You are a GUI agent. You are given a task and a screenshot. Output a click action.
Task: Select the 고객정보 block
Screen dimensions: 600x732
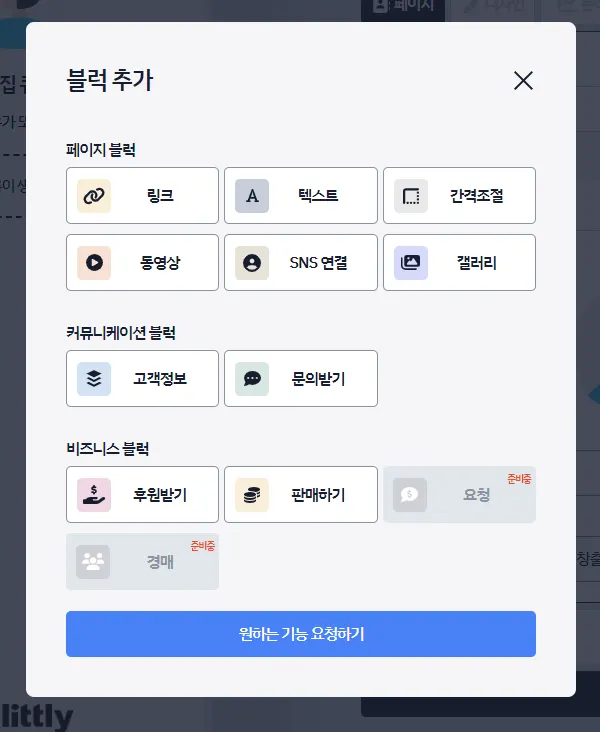tap(142, 379)
